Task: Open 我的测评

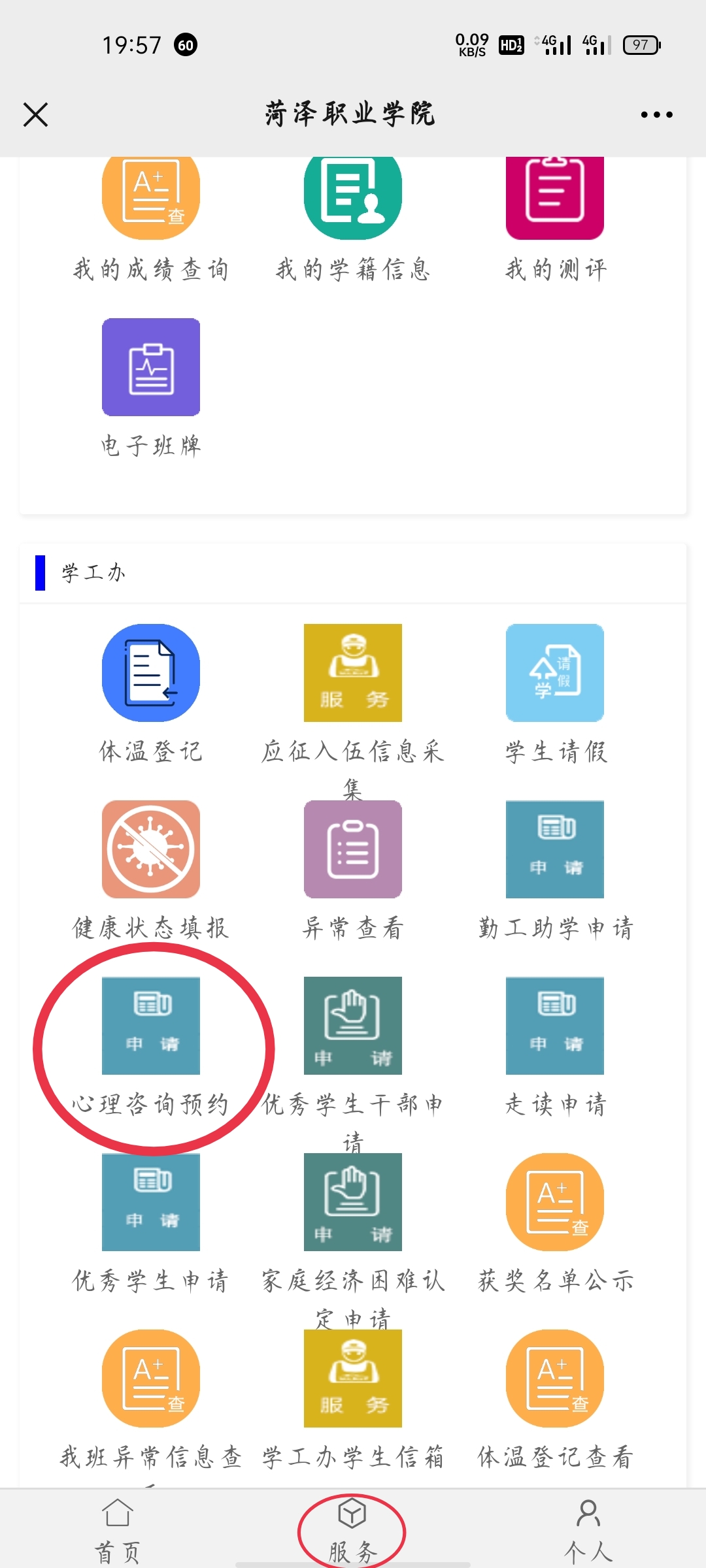Action: 554,196
